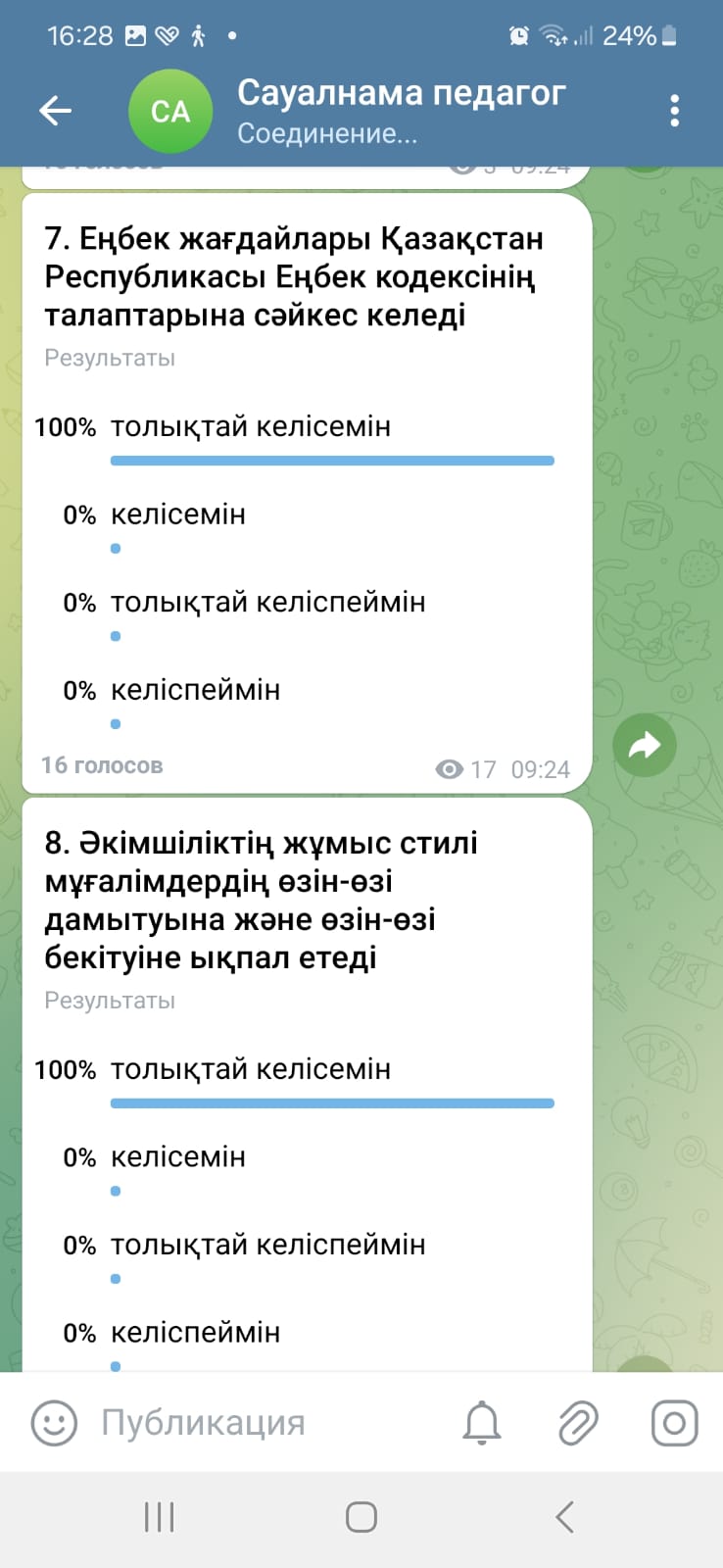
Task: Open the emoji picker
Action: (x=54, y=1422)
